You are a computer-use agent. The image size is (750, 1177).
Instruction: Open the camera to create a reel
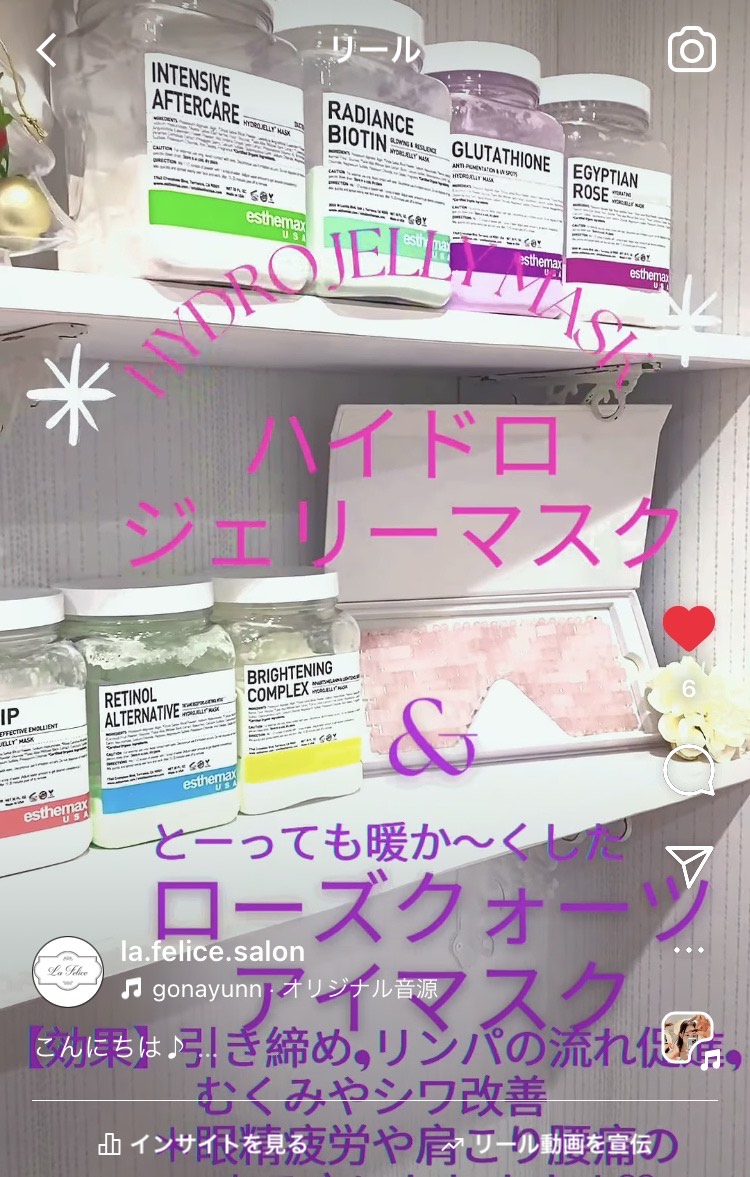tap(691, 50)
